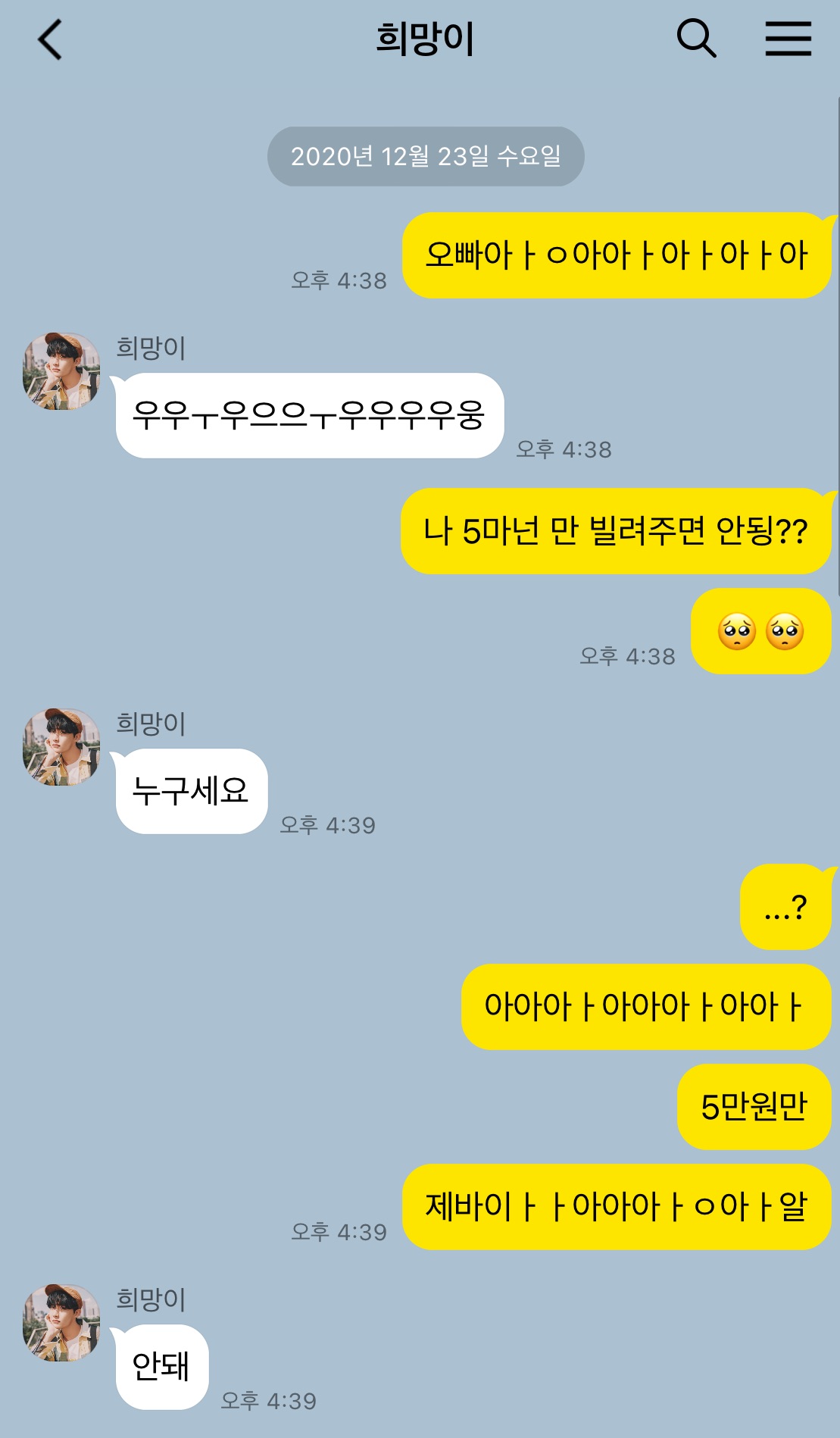Screen dimensions: 840x1438
Task: Search within the 희망이 conversation
Action: pyautogui.click(x=695, y=39)
